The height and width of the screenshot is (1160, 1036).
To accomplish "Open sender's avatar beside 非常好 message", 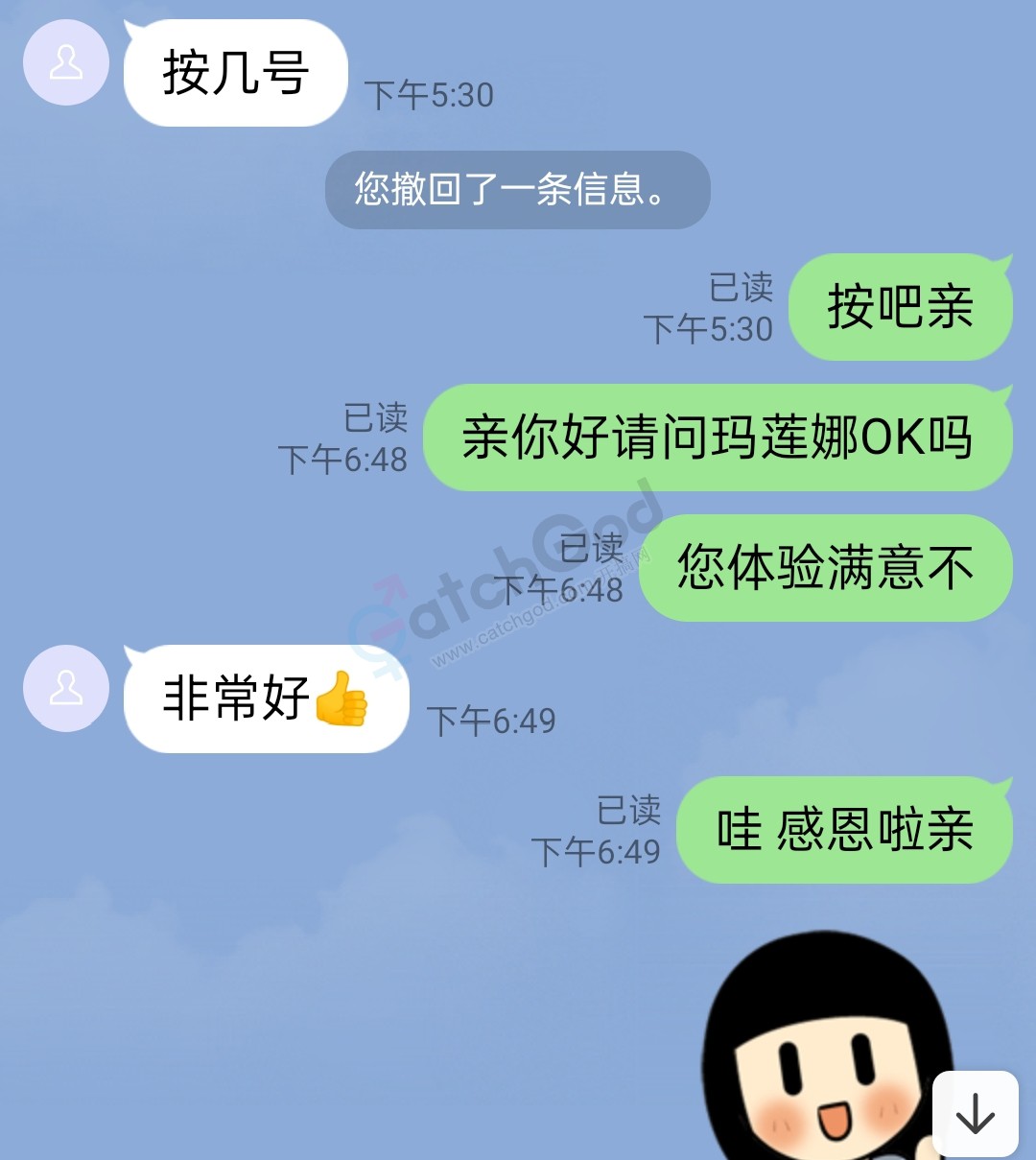I will pos(66,688).
